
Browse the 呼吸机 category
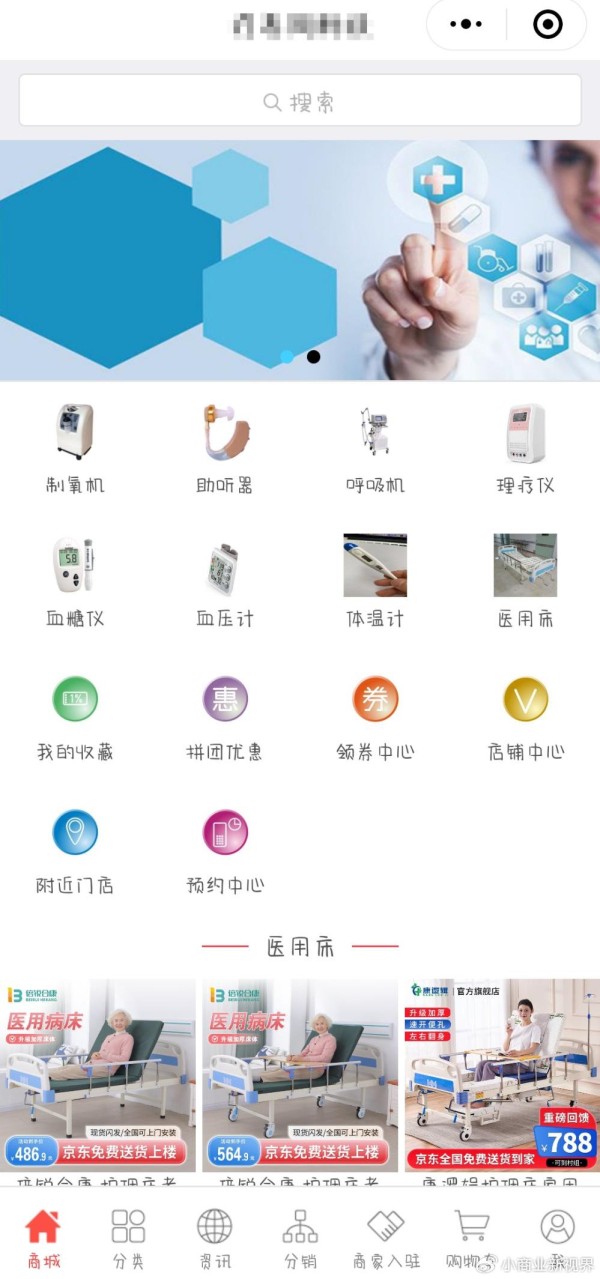pos(375,447)
